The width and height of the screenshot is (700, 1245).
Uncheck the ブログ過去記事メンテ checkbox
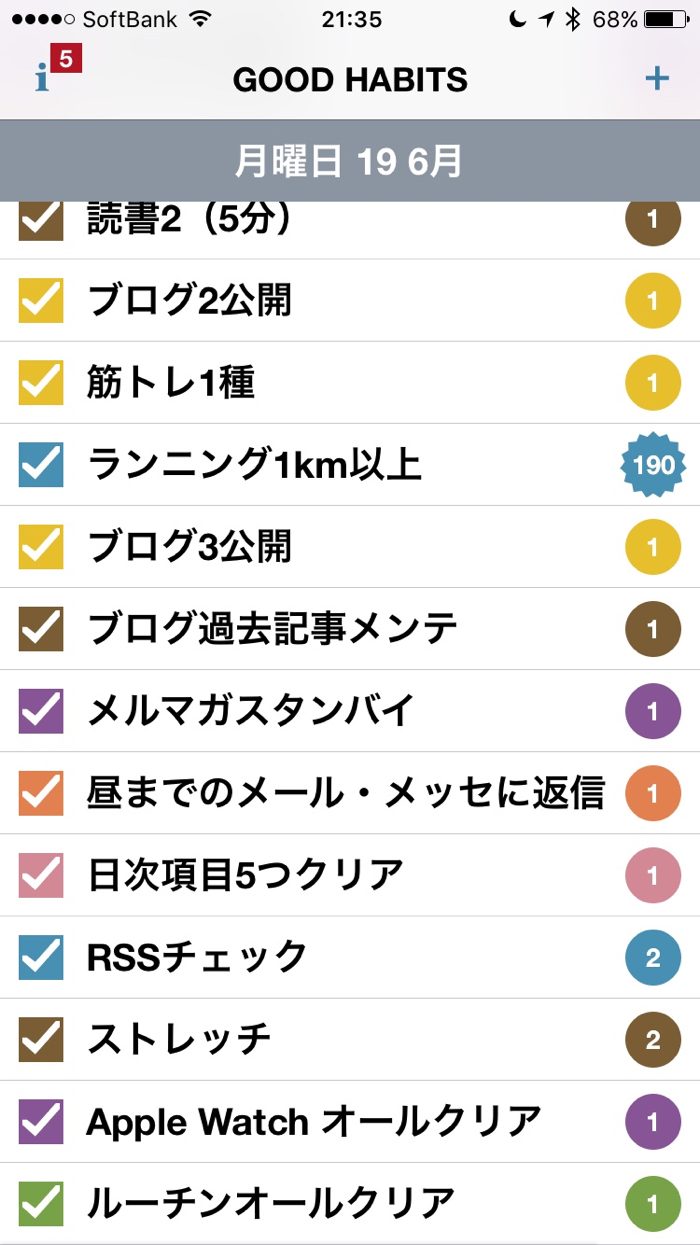point(41,629)
